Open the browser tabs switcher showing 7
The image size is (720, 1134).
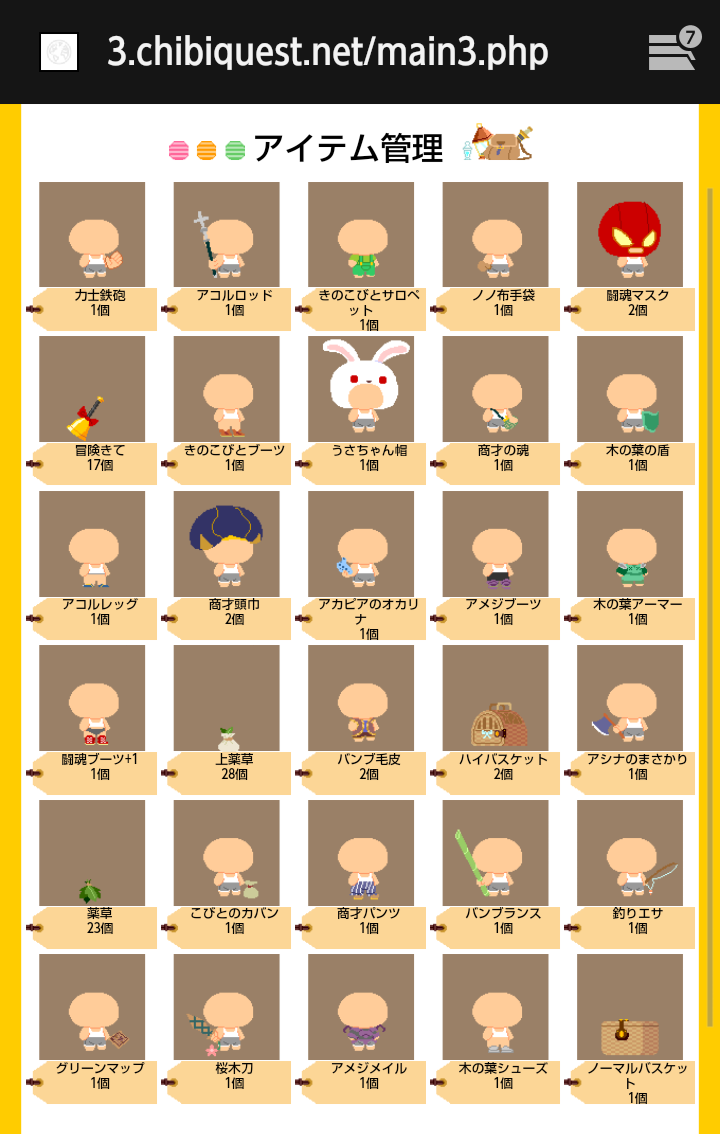coord(672,51)
